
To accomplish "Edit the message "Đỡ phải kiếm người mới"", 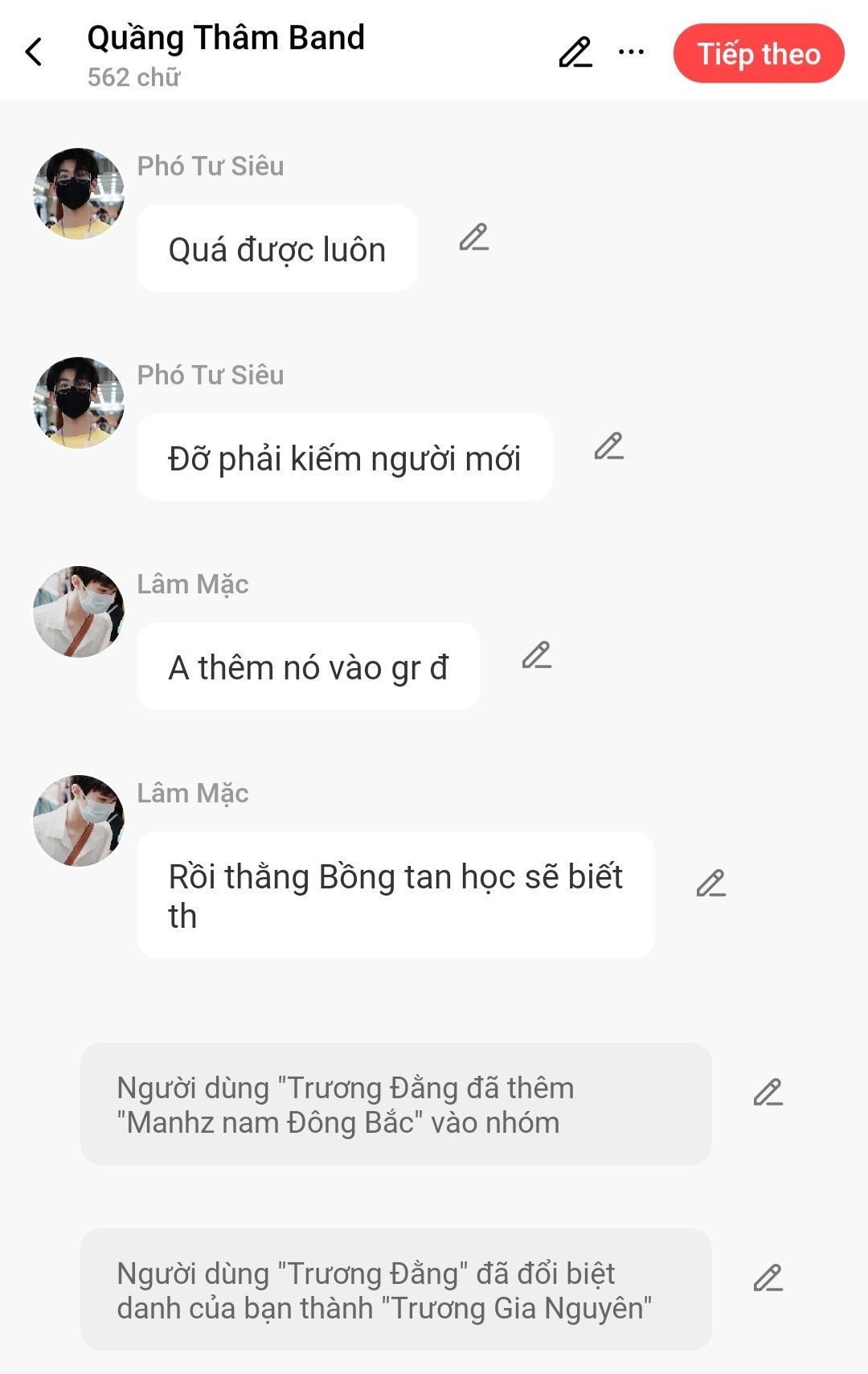I will (x=609, y=447).
